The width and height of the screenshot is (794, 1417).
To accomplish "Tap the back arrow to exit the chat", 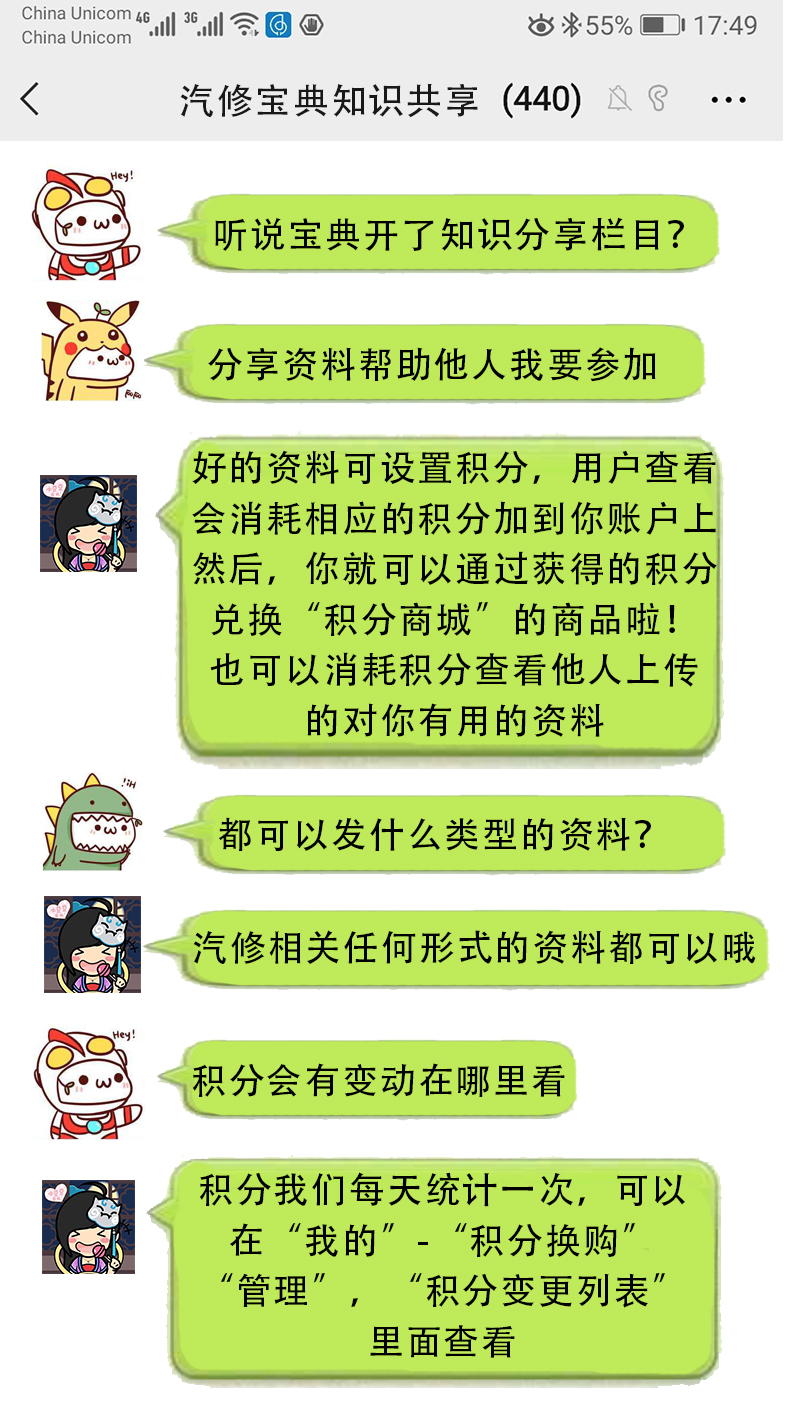I will tap(31, 99).
